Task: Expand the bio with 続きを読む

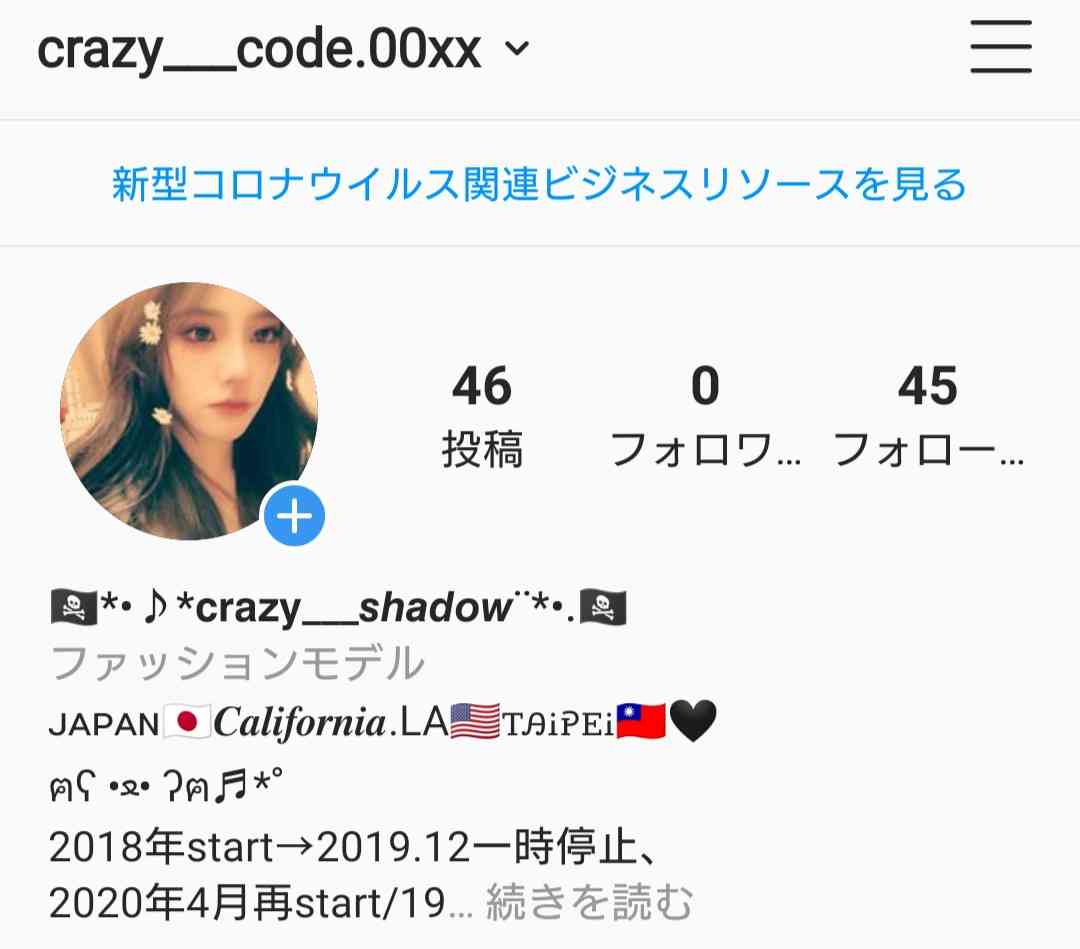Action: (x=589, y=902)
